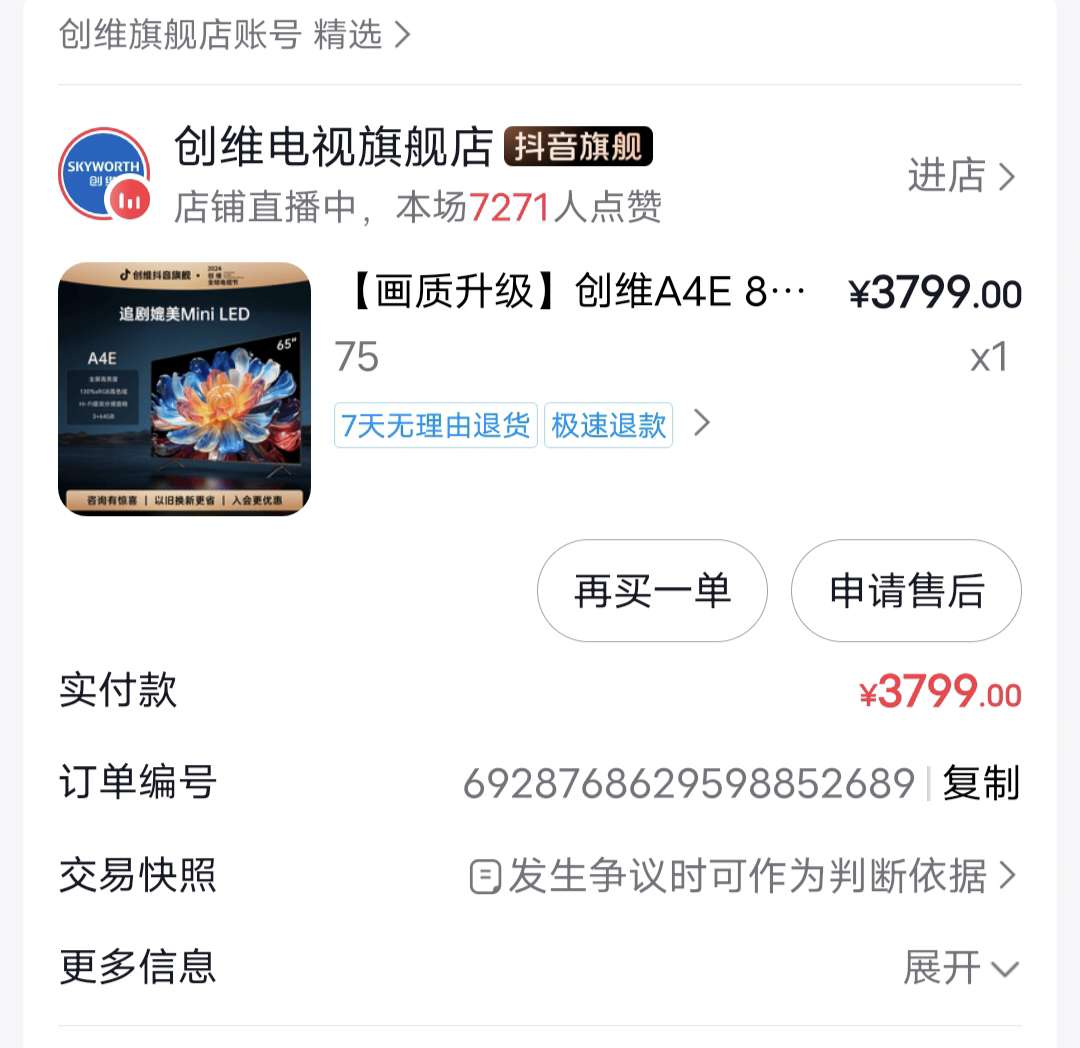Open 创维电视旗舰店 store name
1080x1048 pixels.
click(x=334, y=147)
